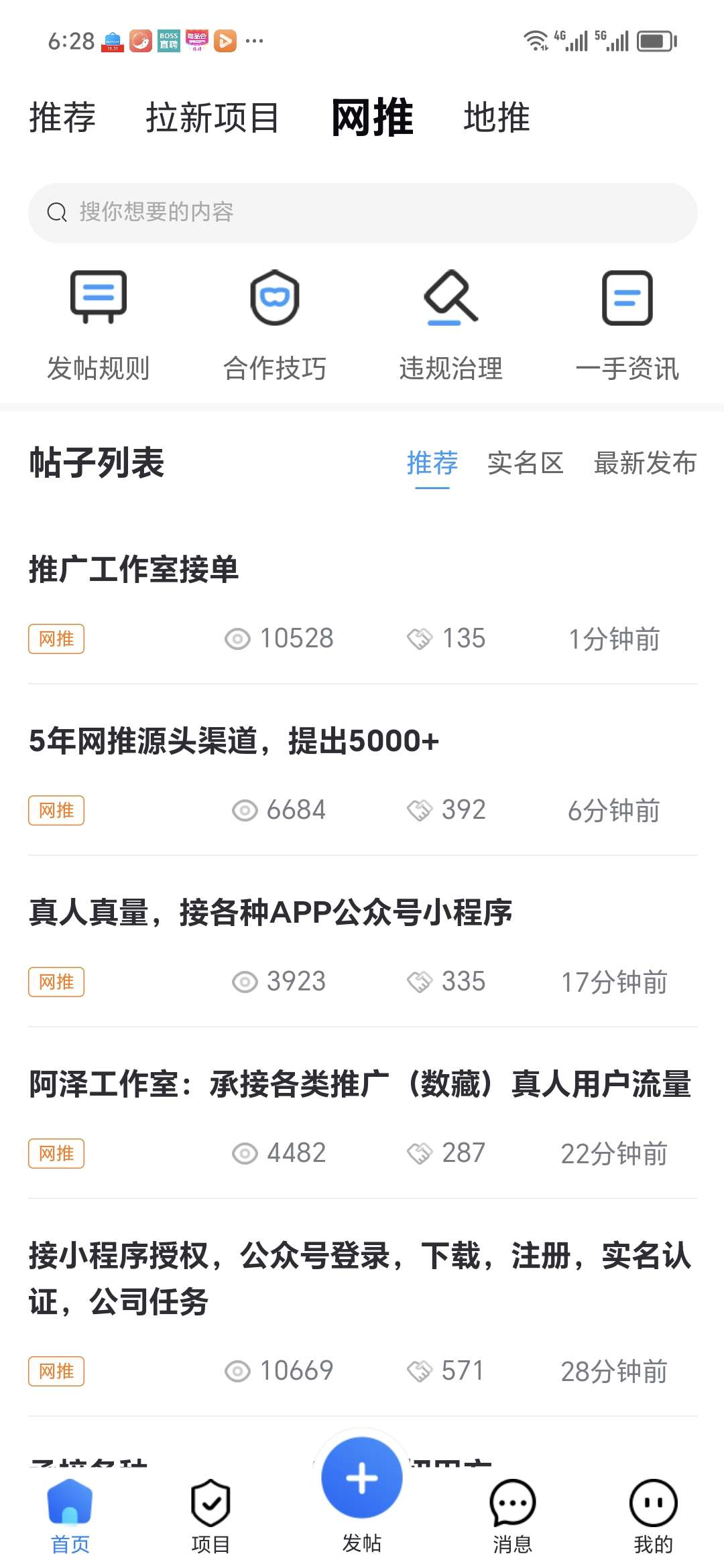Select the 实名区 post filter
Image resolution: width=724 pixels, height=1568 pixels.
pos(526,463)
